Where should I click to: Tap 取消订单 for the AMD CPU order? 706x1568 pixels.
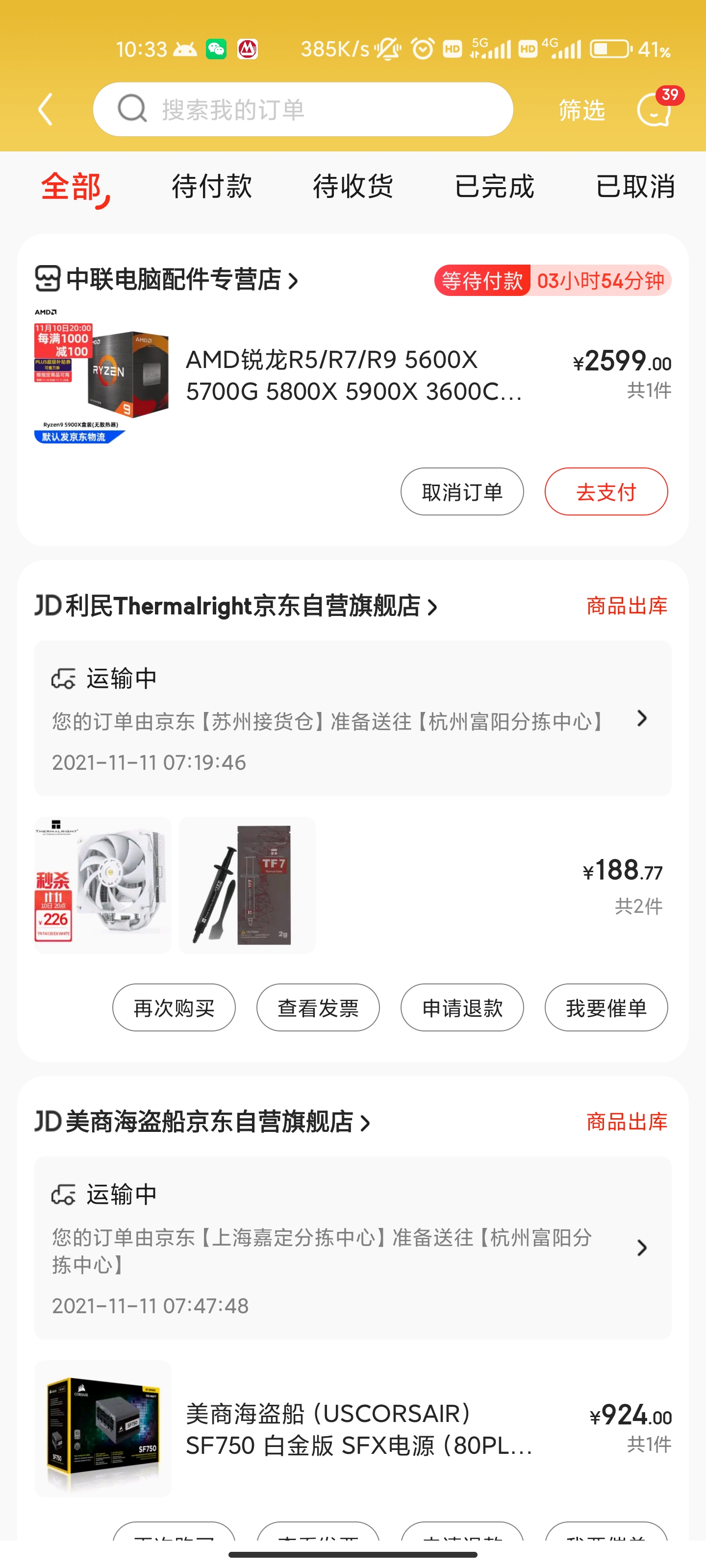coord(462,491)
